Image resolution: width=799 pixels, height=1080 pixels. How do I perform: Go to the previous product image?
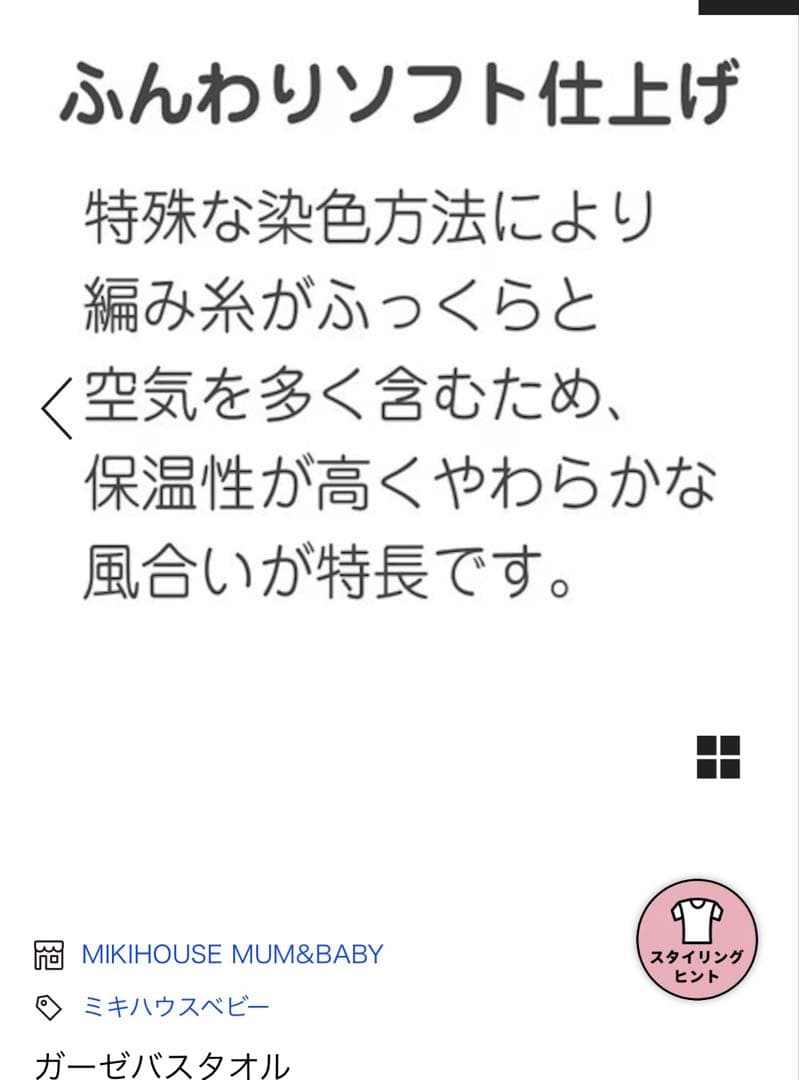click(56, 410)
